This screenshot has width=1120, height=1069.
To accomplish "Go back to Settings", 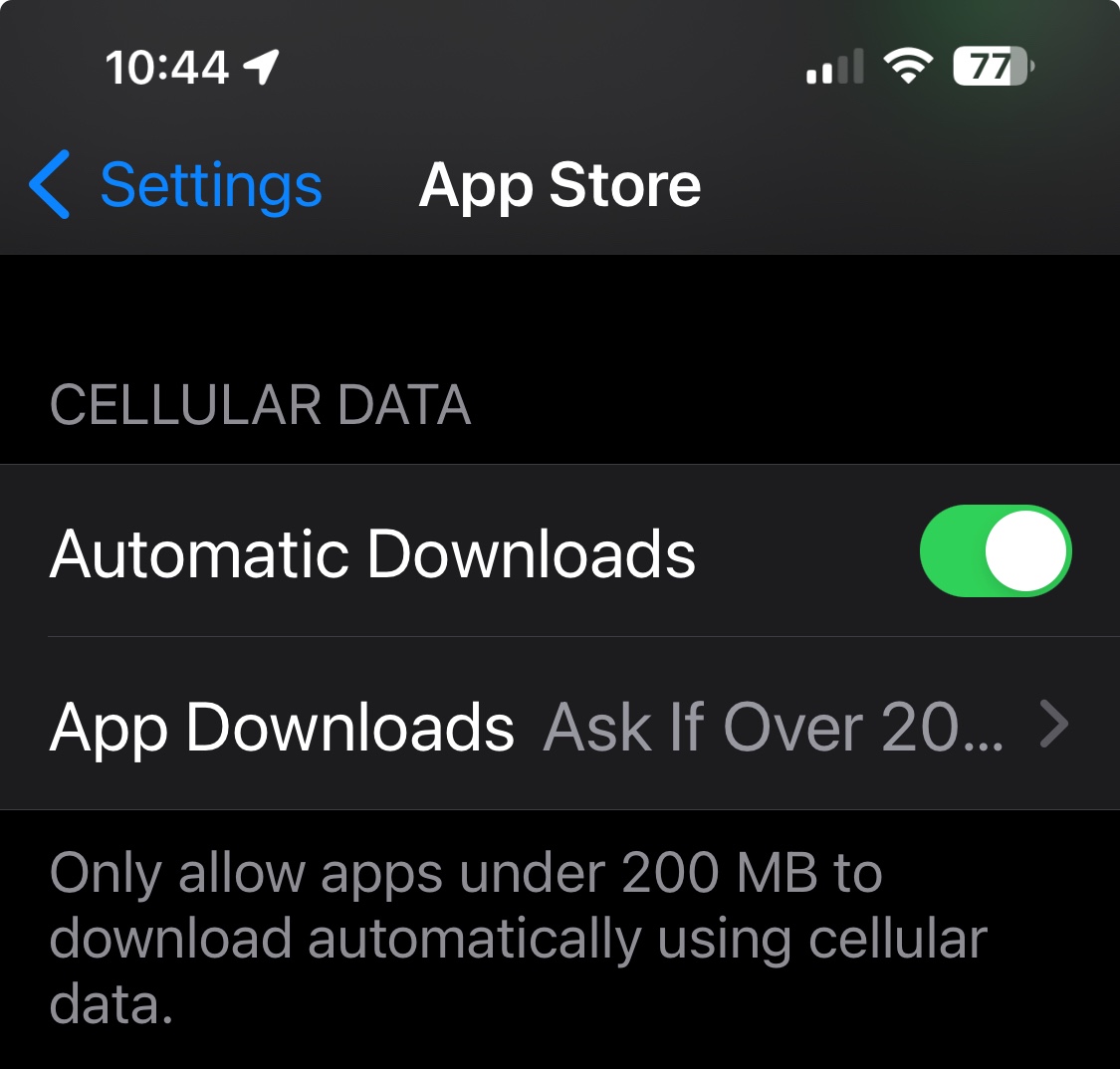I will (x=175, y=185).
